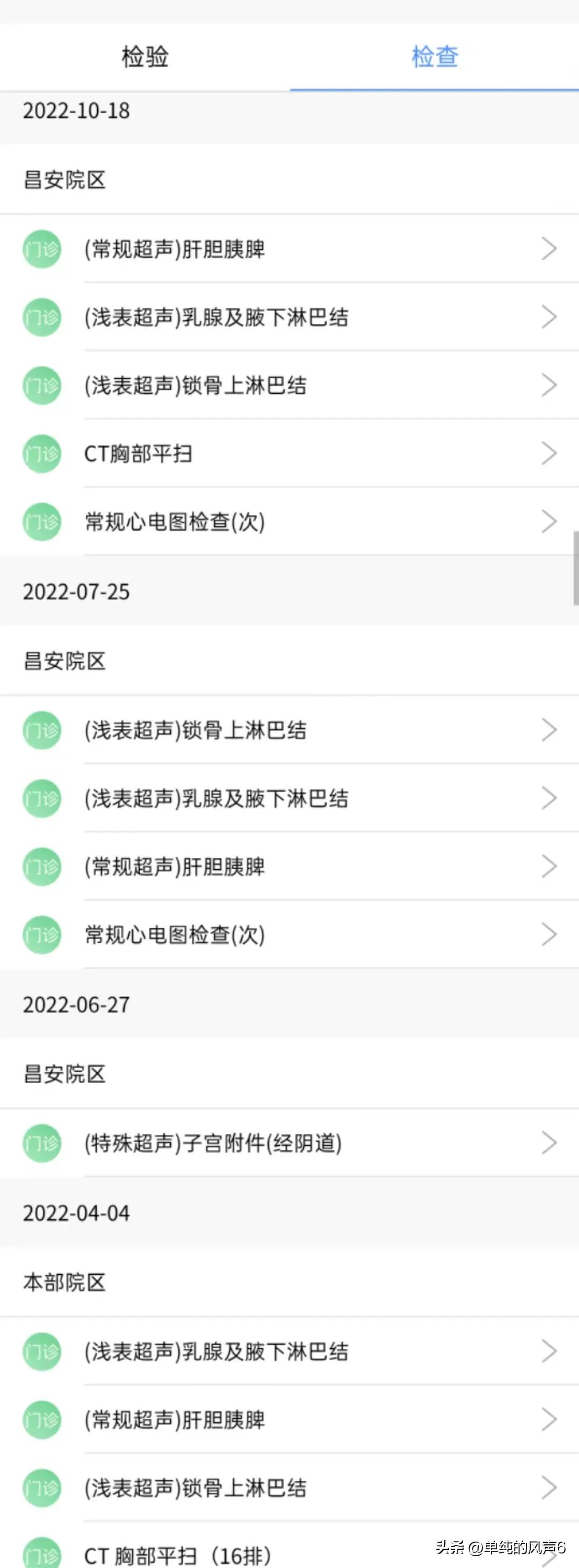Open details arrow for (特殊超声)子宫附件(经阴道)
This screenshot has height=1568, width=579.
pos(549,1144)
